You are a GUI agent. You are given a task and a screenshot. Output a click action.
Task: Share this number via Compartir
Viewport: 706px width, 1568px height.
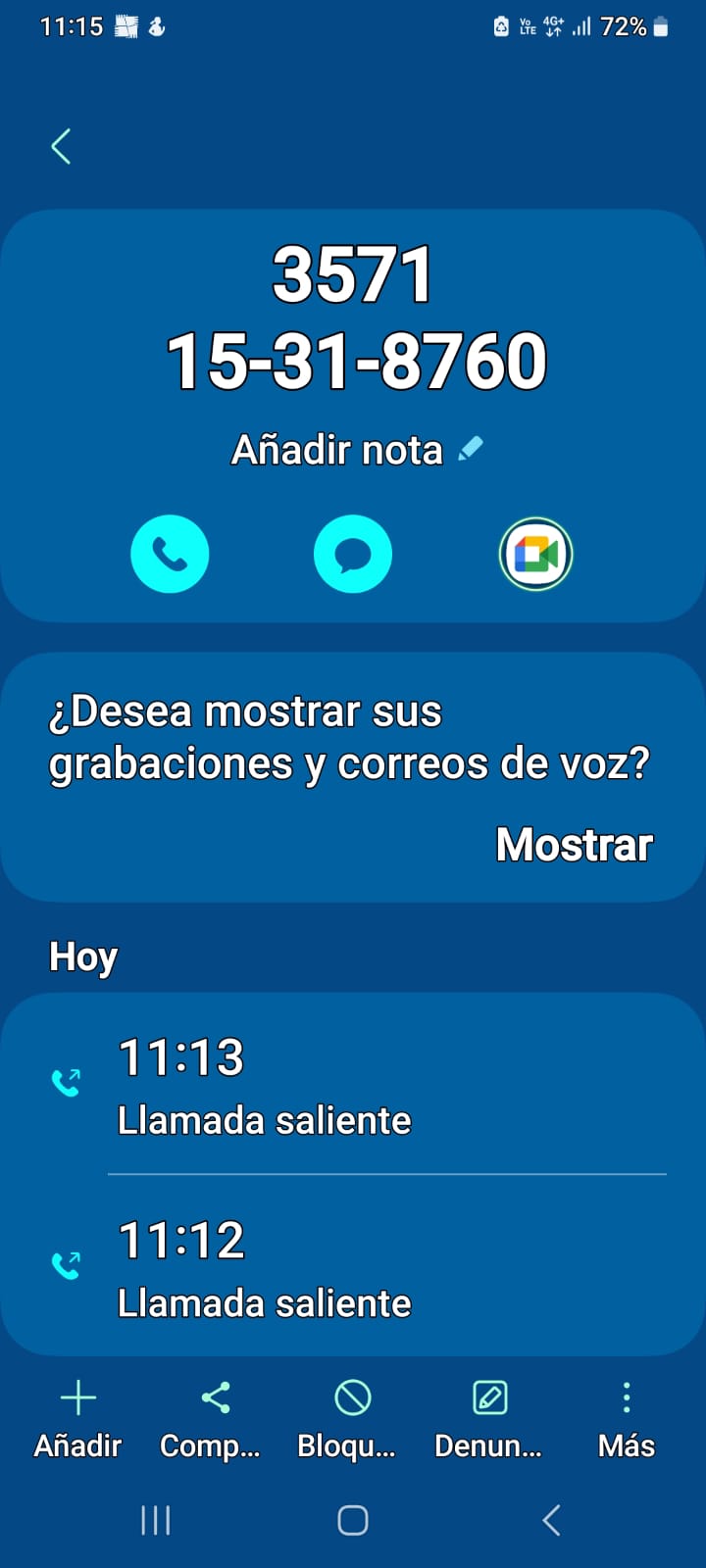212,1417
